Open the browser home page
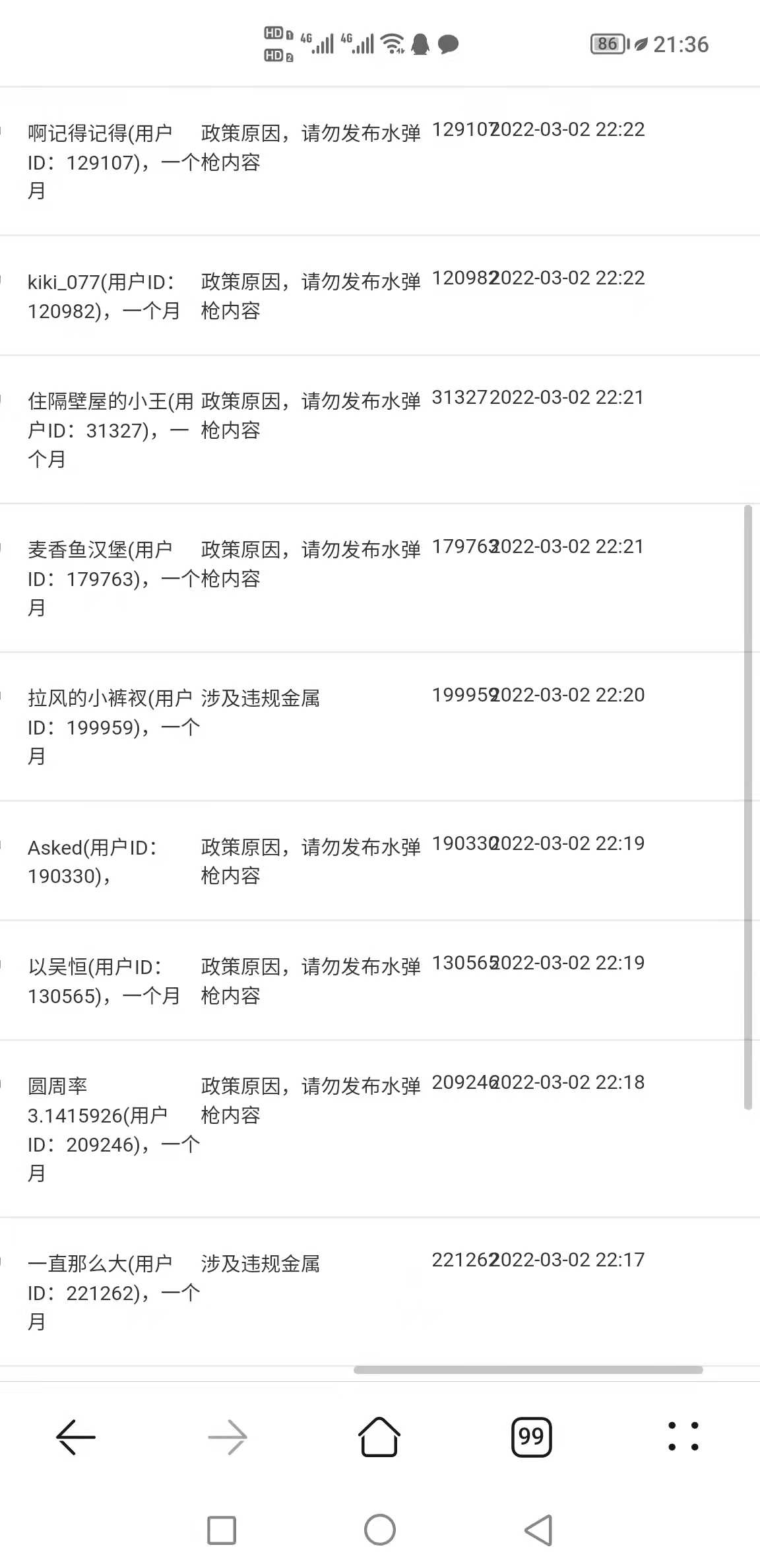This screenshot has height=1568, width=760. click(379, 1436)
